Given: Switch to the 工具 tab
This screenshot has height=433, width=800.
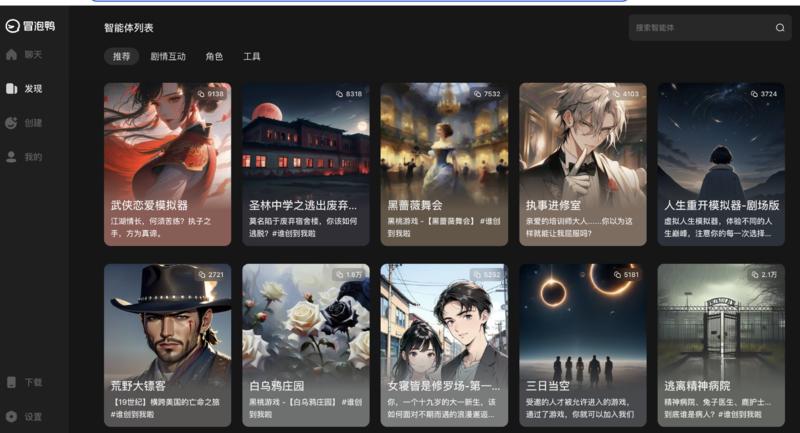Looking at the screenshot, I should [x=252, y=57].
